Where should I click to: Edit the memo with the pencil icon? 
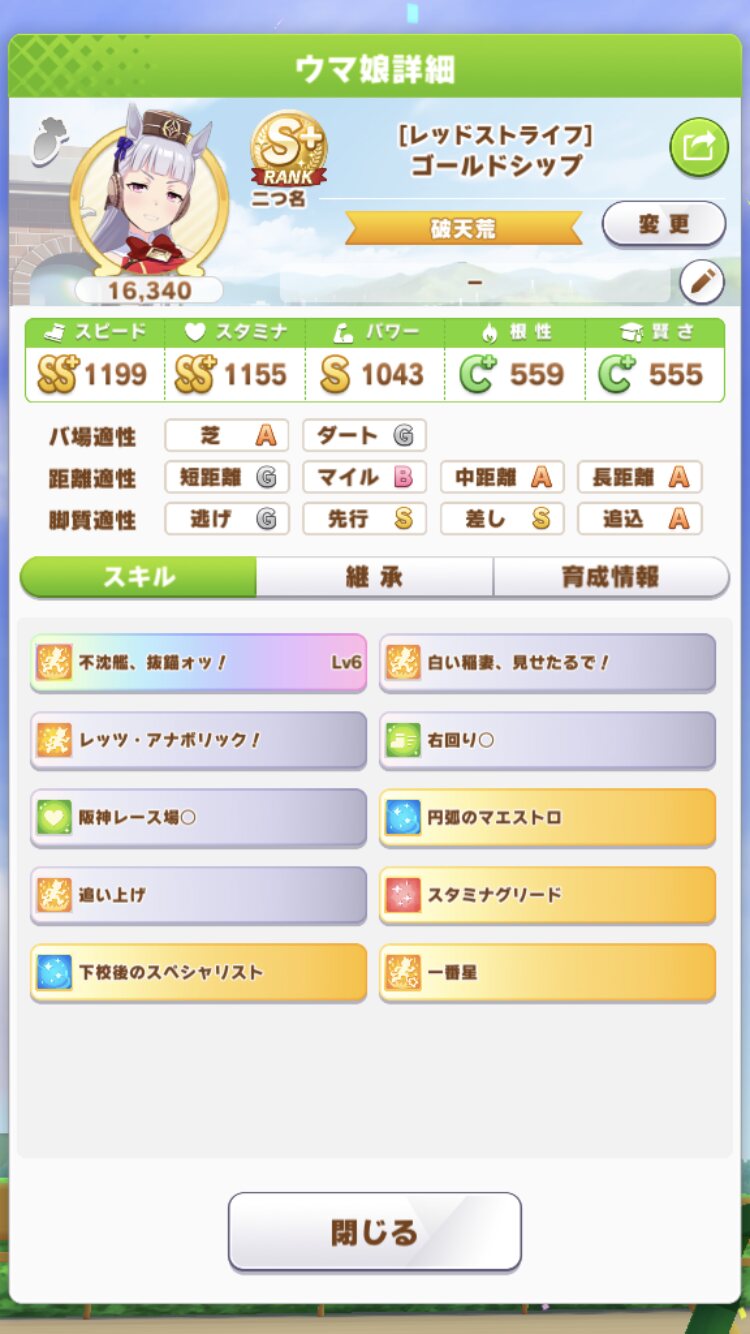(701, 283)
